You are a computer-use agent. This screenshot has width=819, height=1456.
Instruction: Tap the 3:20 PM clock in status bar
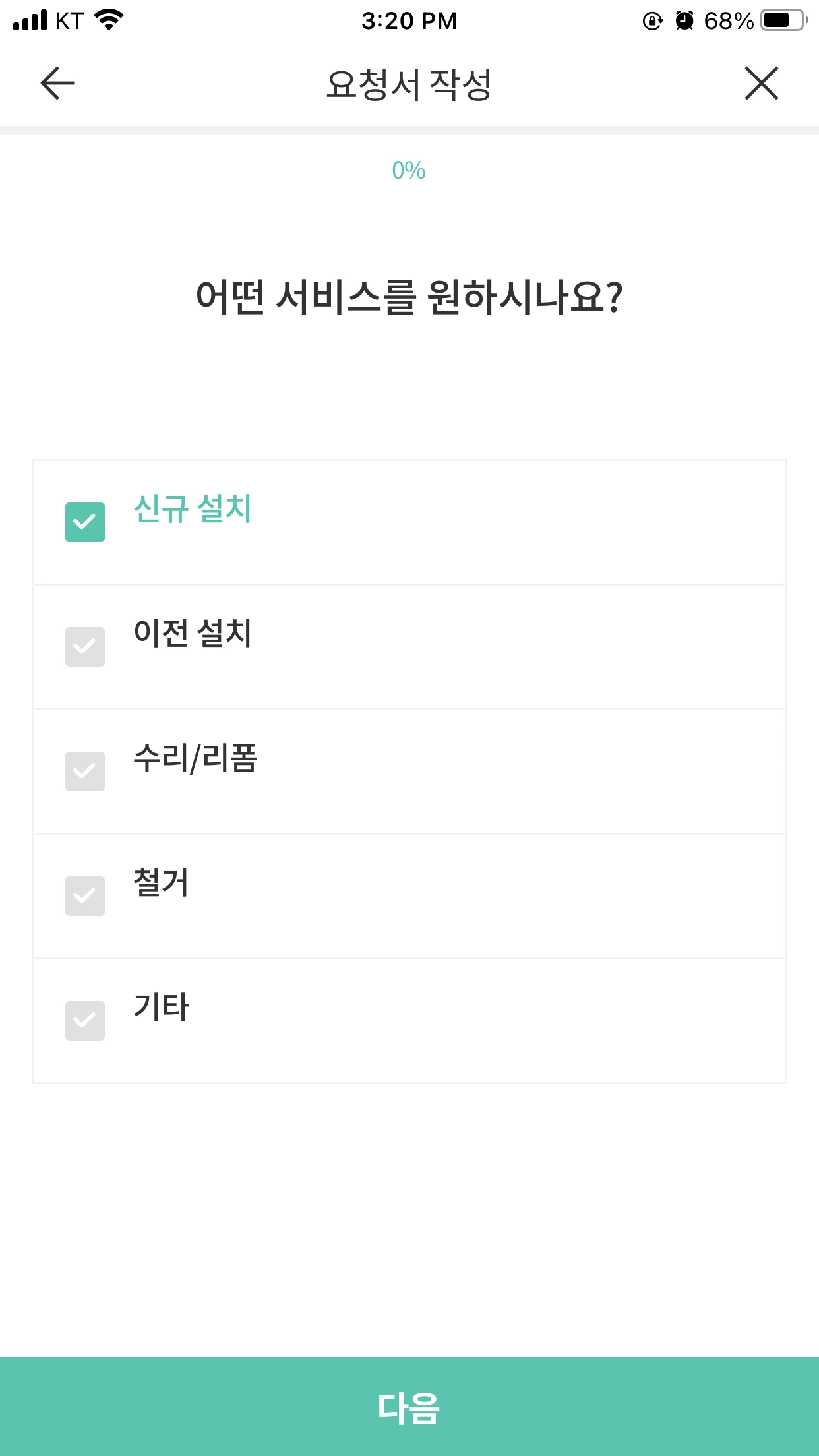coord(409,20)
